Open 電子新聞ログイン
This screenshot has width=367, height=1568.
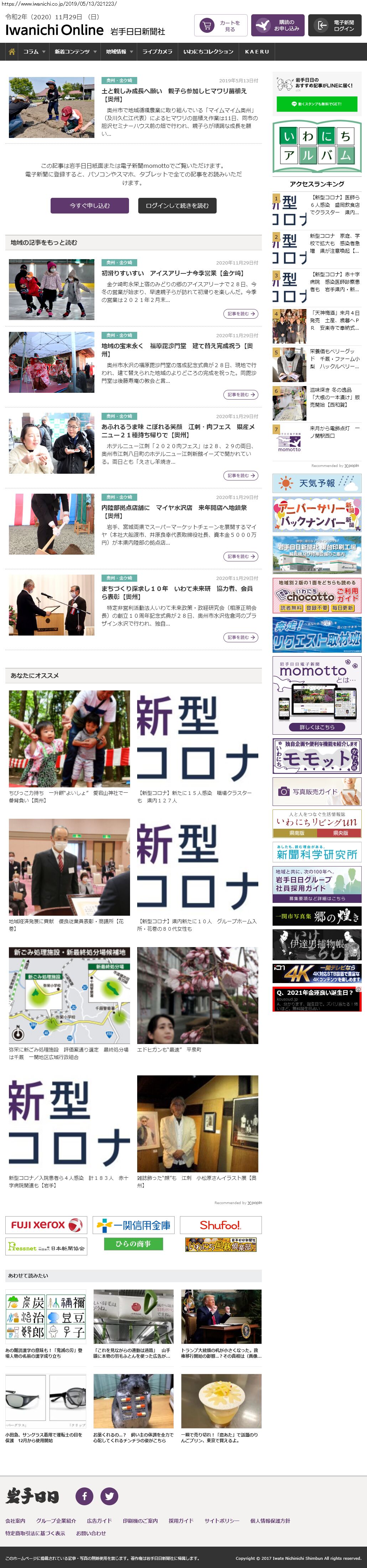pyautogui.click(x=335, y=26)
